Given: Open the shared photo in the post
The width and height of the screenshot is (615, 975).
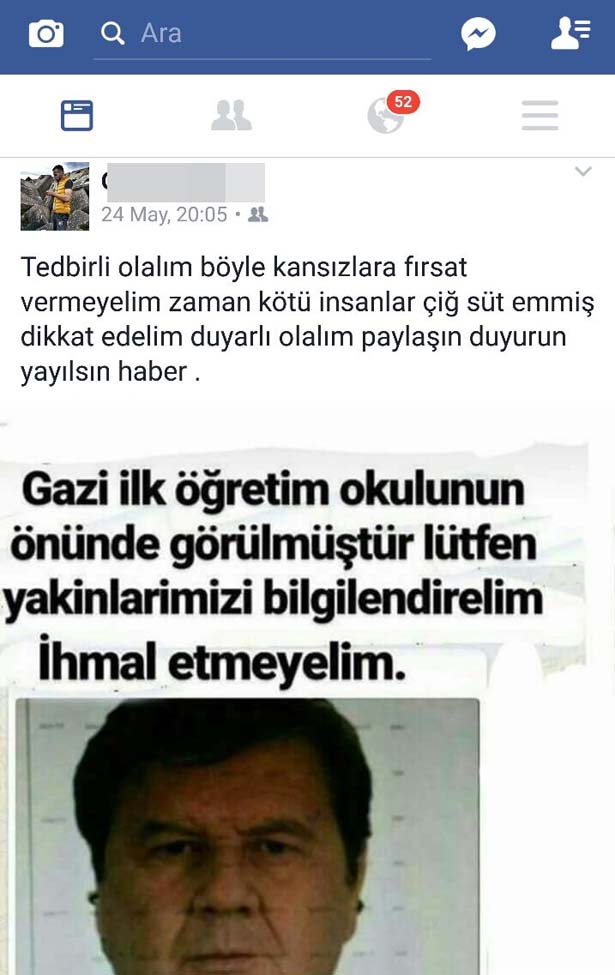Looking at the screenshot, I should point(300,700).
